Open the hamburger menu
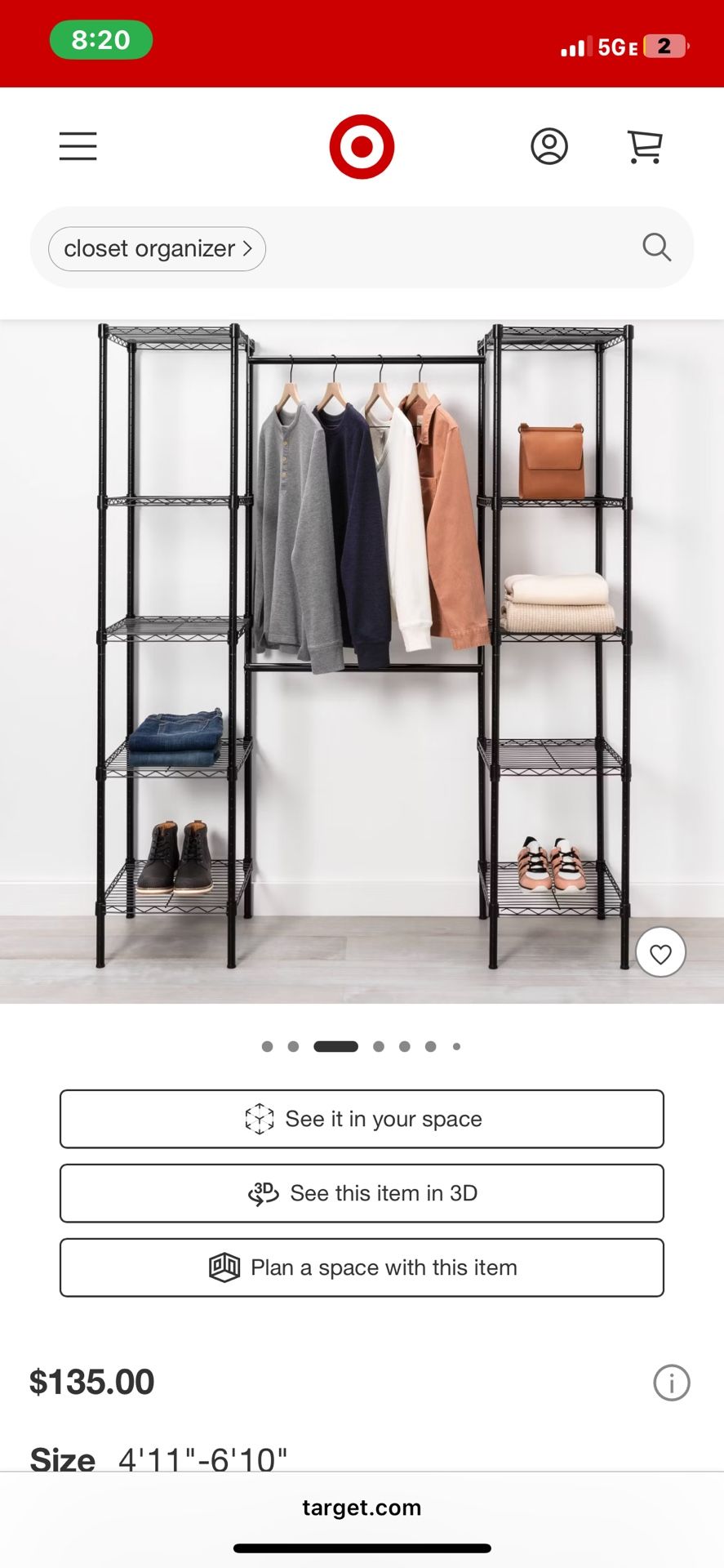The width and height of the screenshot is (724, 1568). coord(78,147)
